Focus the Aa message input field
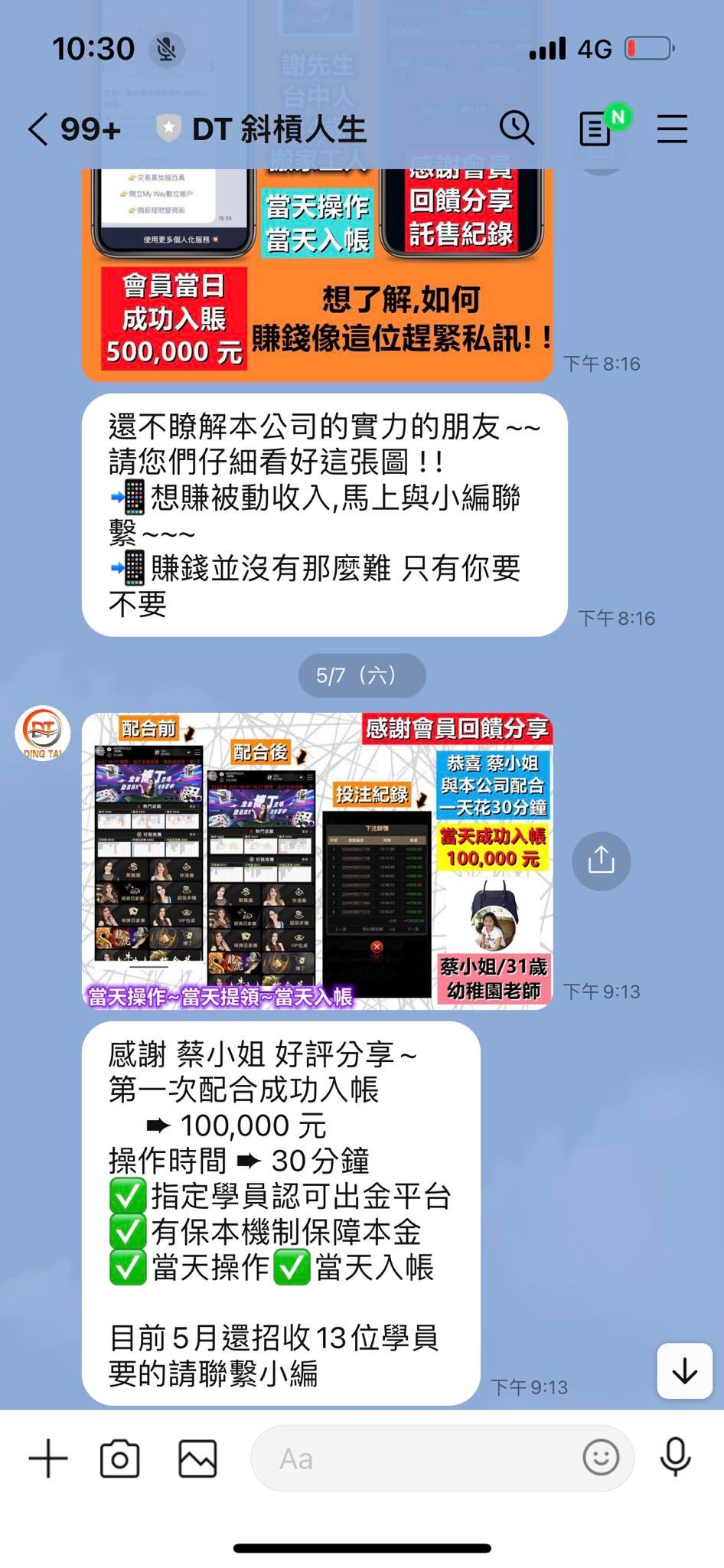 point(413,1459)
